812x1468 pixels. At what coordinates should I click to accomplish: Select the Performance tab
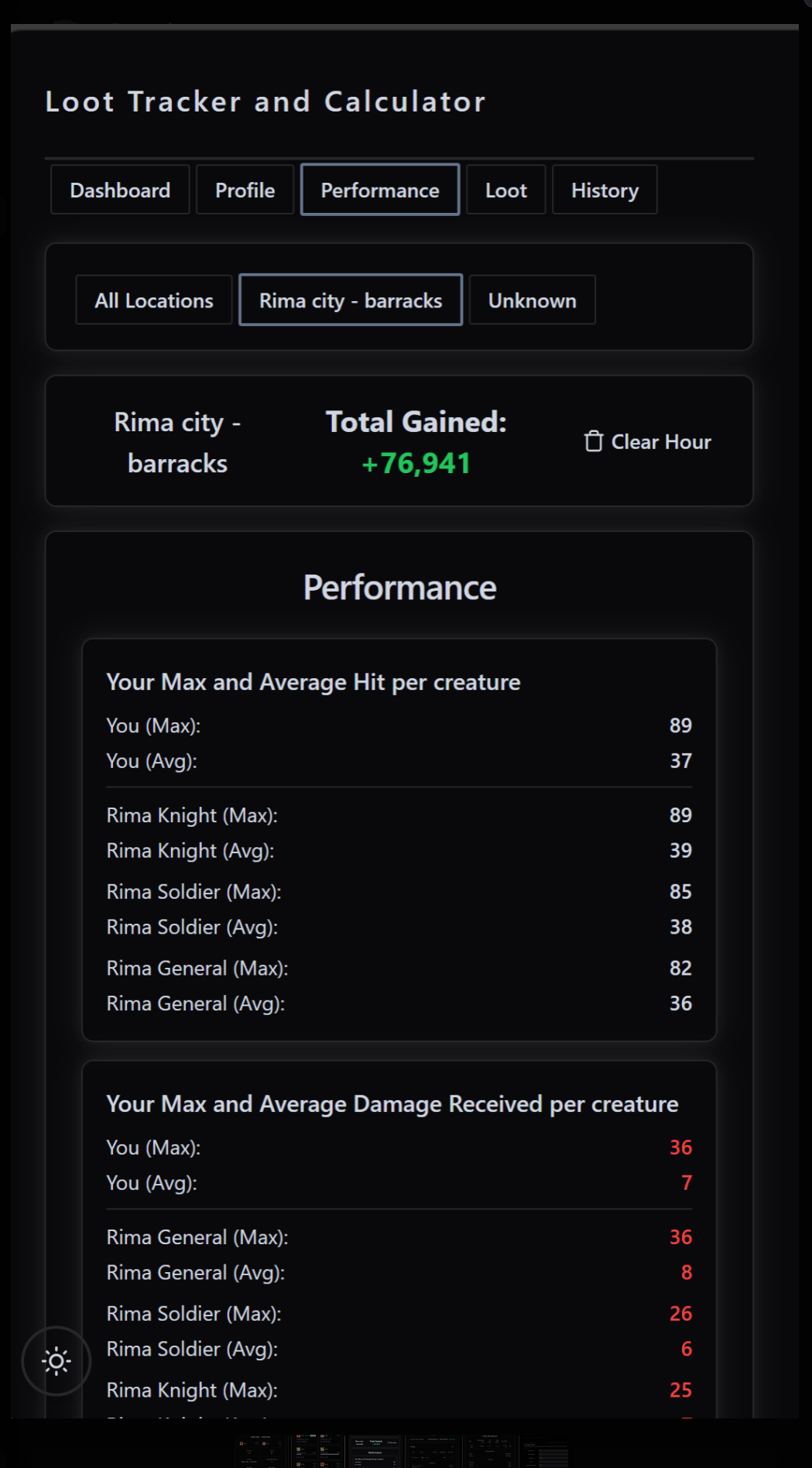tap(380, 190)
